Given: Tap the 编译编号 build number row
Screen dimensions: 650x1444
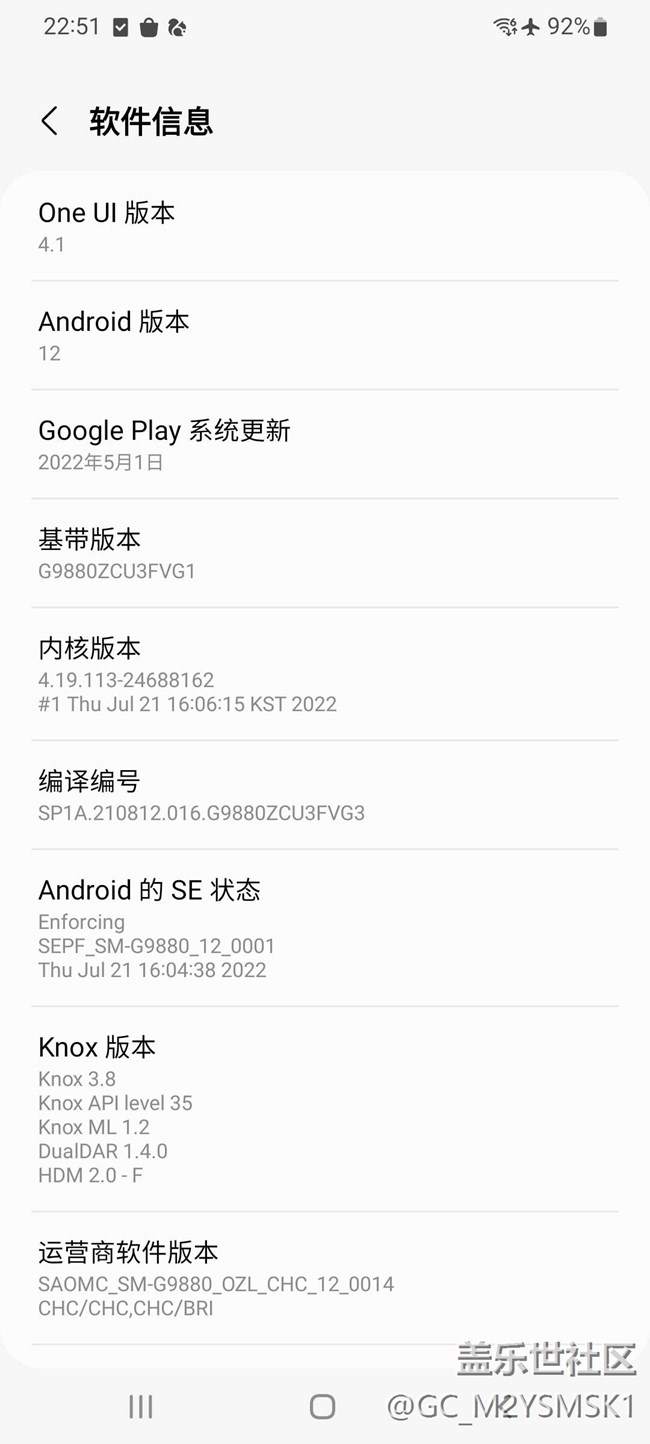Looking at the screenshot, I should pos(325,795).
